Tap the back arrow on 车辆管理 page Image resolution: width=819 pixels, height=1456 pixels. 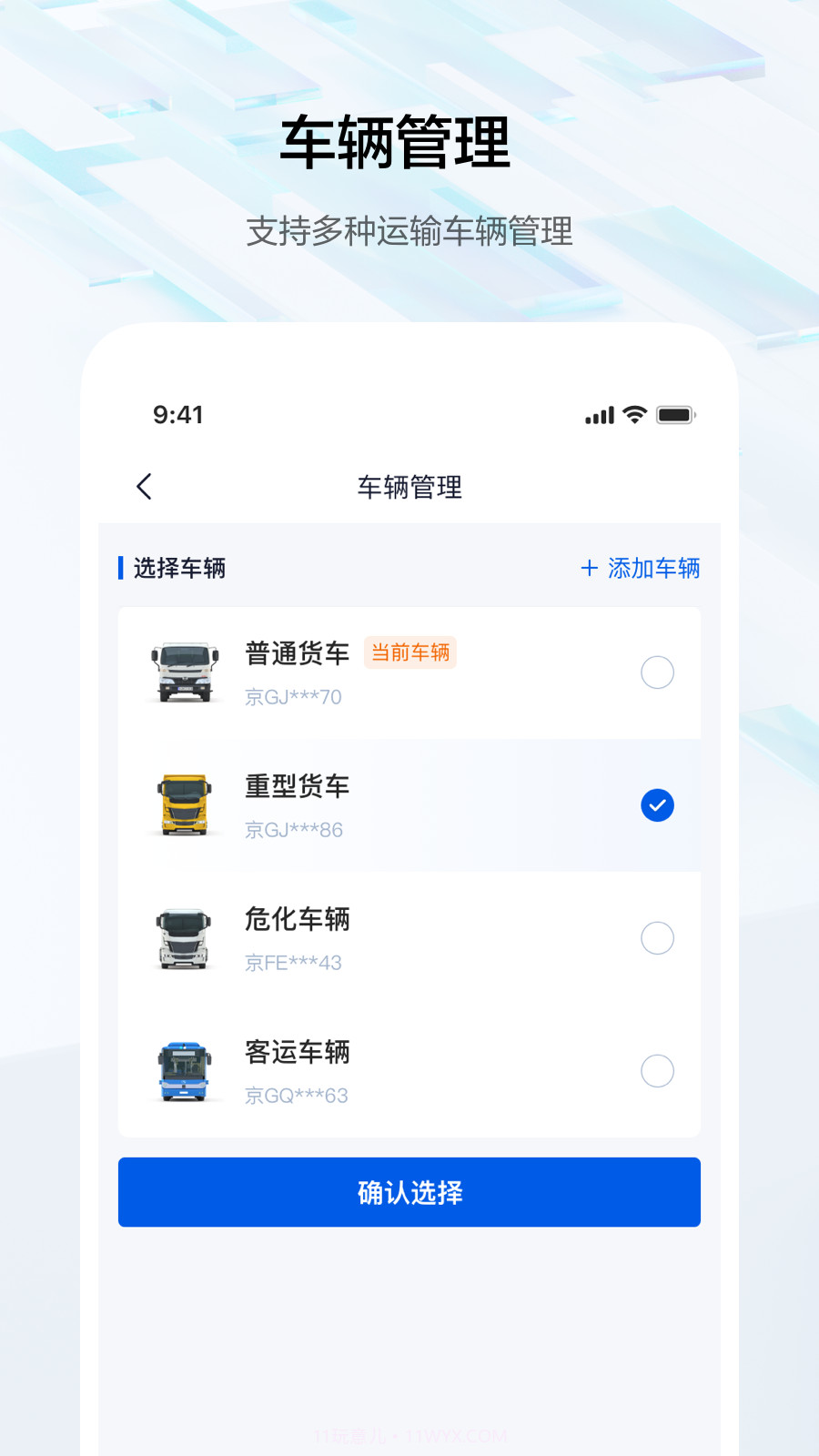pos(144,486)
